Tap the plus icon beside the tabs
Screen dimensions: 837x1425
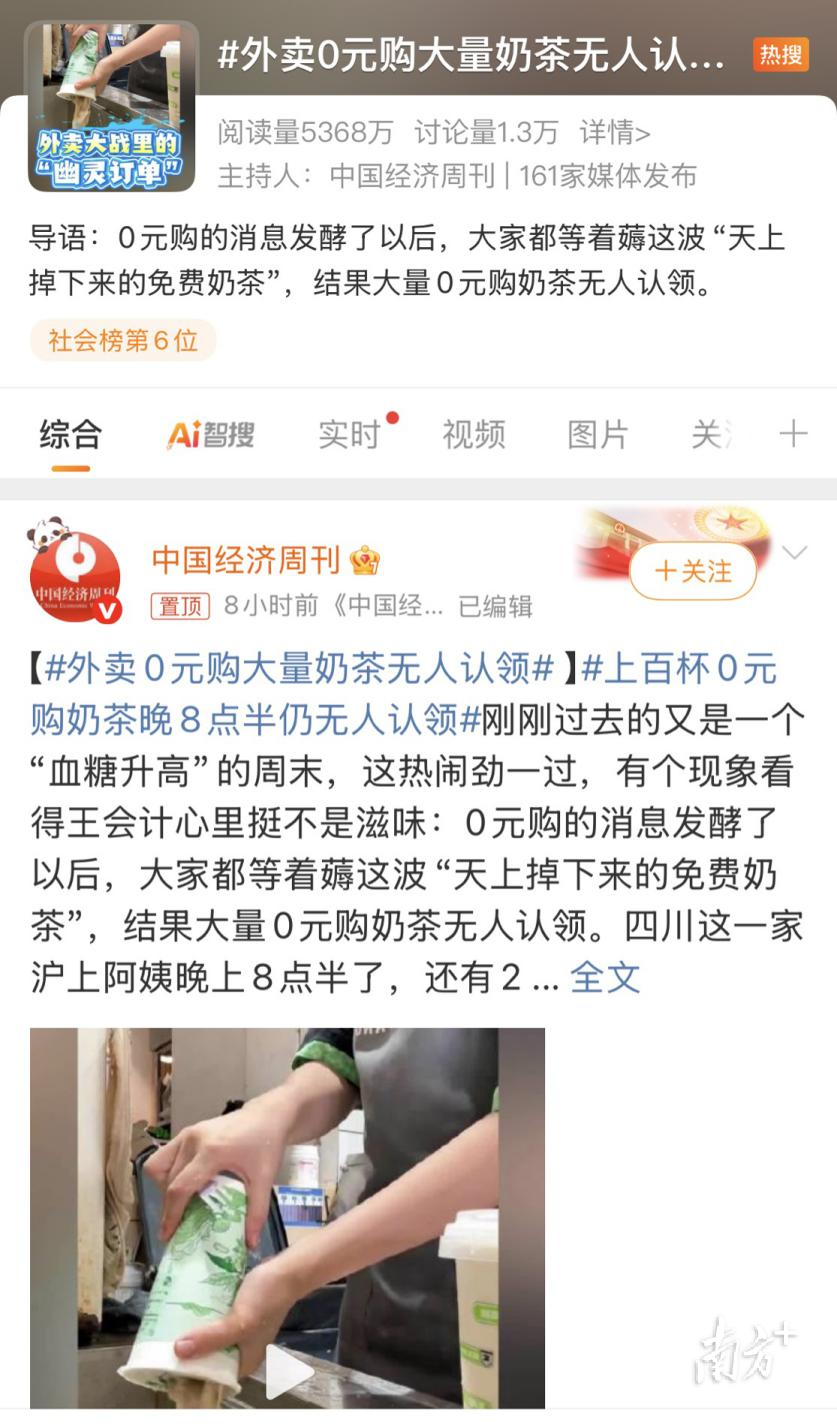793,433
